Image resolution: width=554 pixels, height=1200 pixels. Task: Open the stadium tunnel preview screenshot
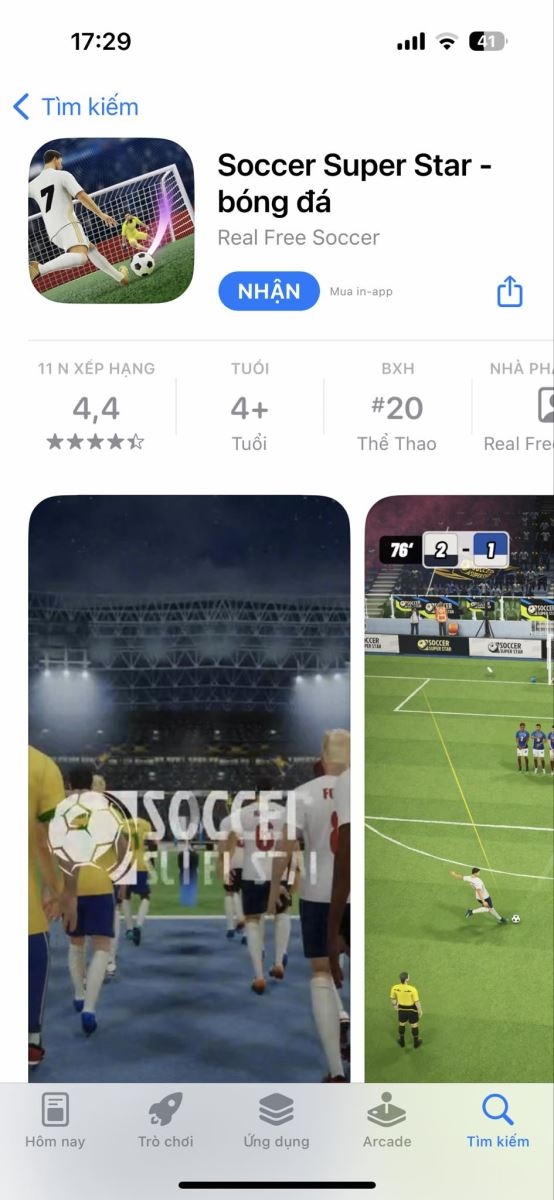tap(189, 788)
